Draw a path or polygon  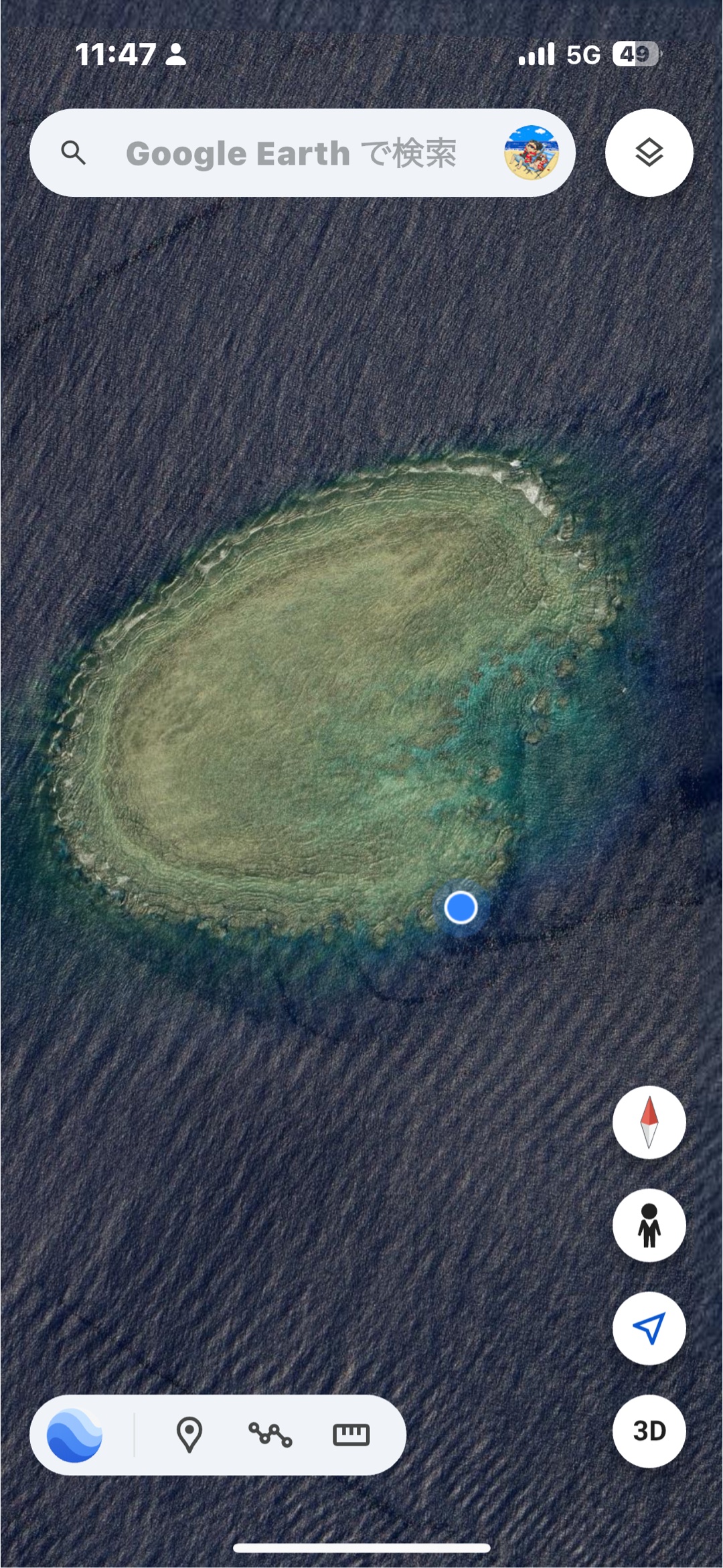click(x=270, y=1435)
